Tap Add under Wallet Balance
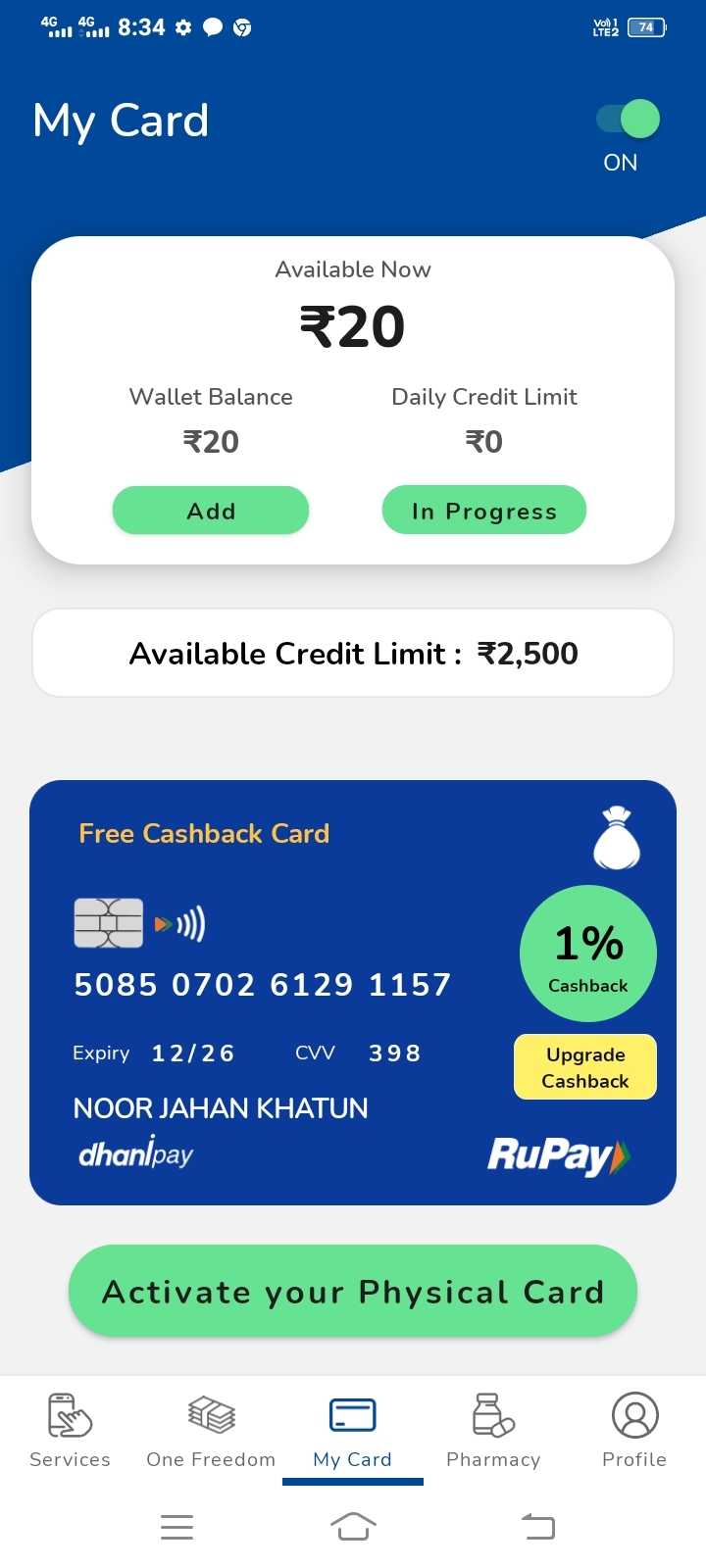706x1568 pixels. tap(211, 511)
